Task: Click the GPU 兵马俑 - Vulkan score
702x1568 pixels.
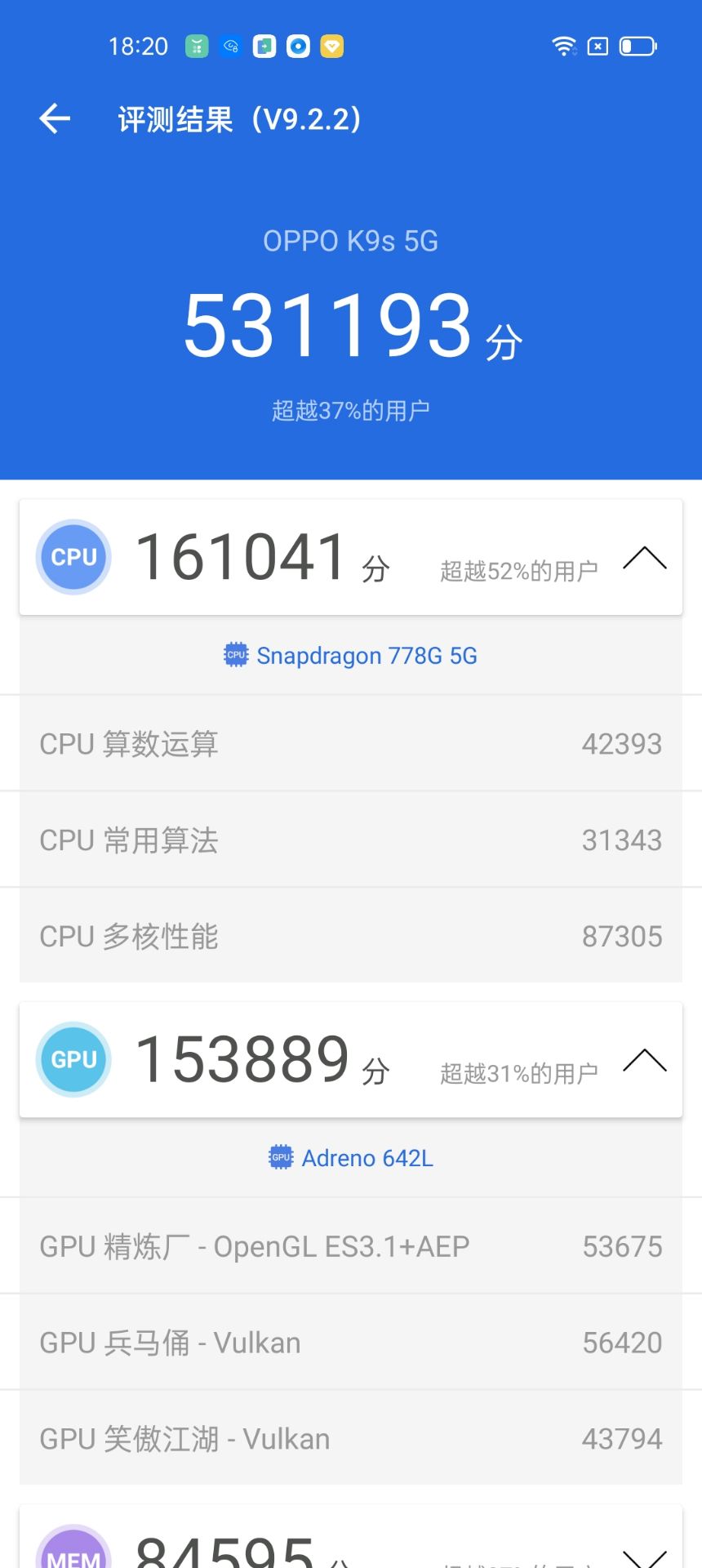Action: 624,1342
